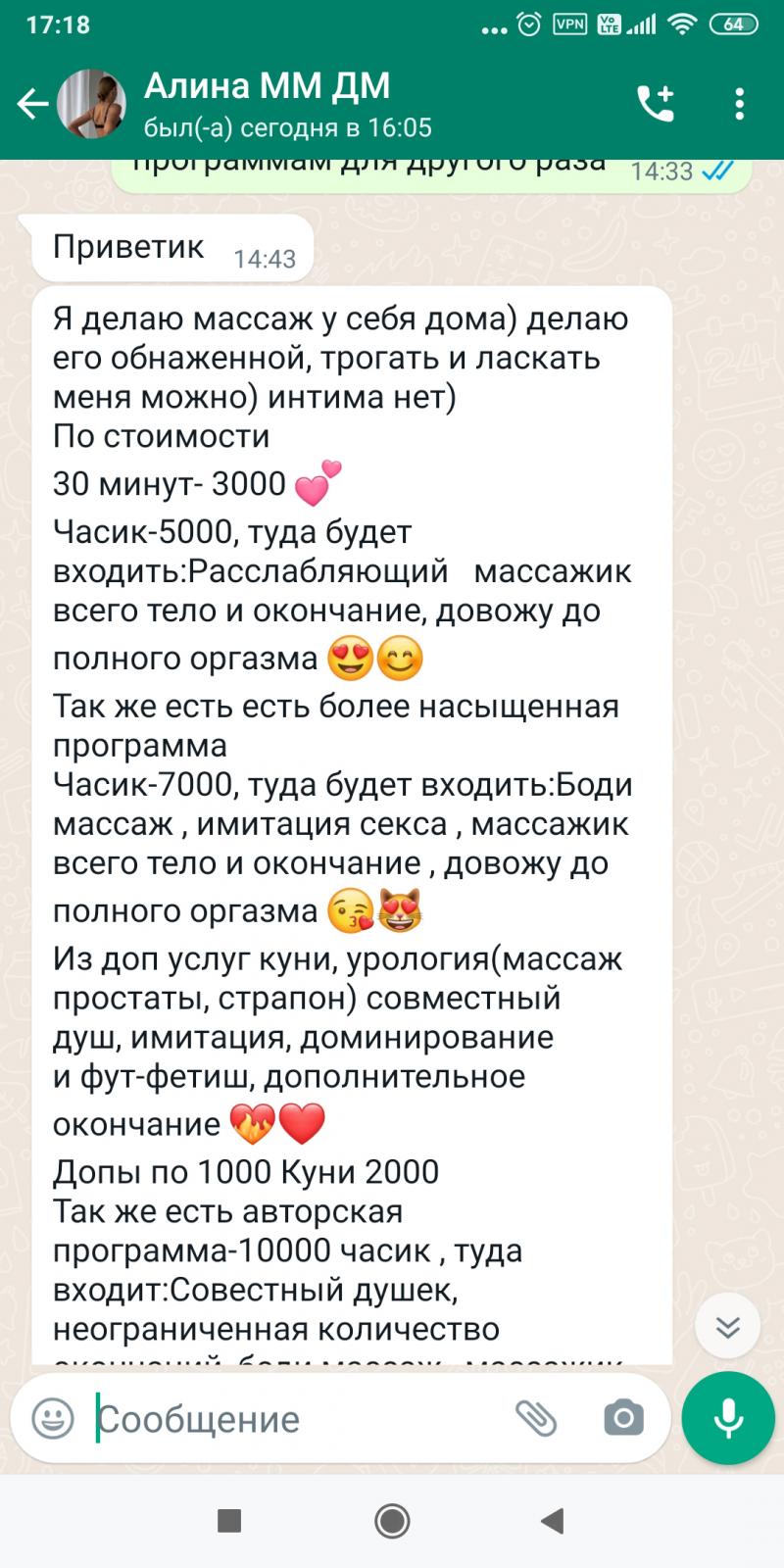784x1568 pixels.
Task: Open the three-dot overflow menu
Action: [x=740, y=104]
